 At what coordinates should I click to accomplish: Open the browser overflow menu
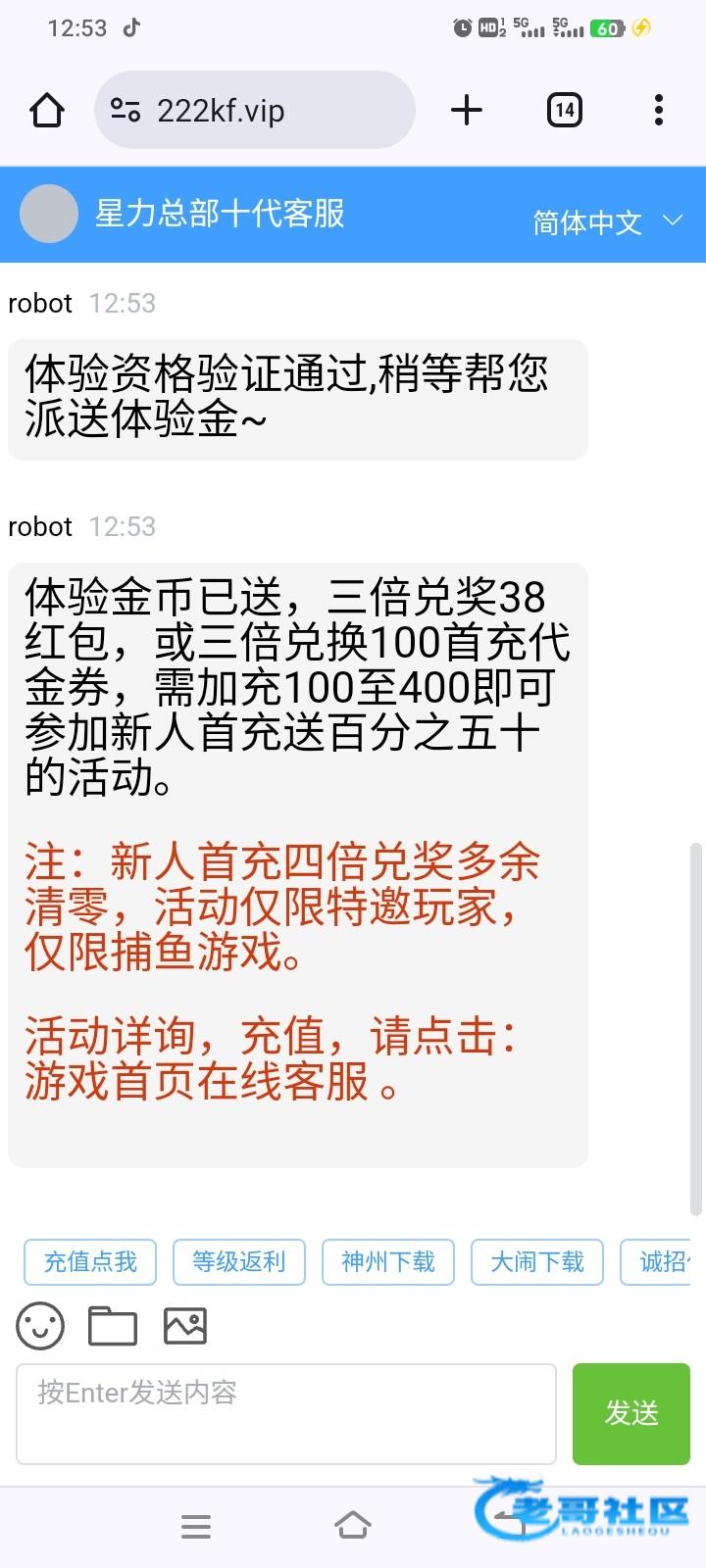[x=659, y=110]
